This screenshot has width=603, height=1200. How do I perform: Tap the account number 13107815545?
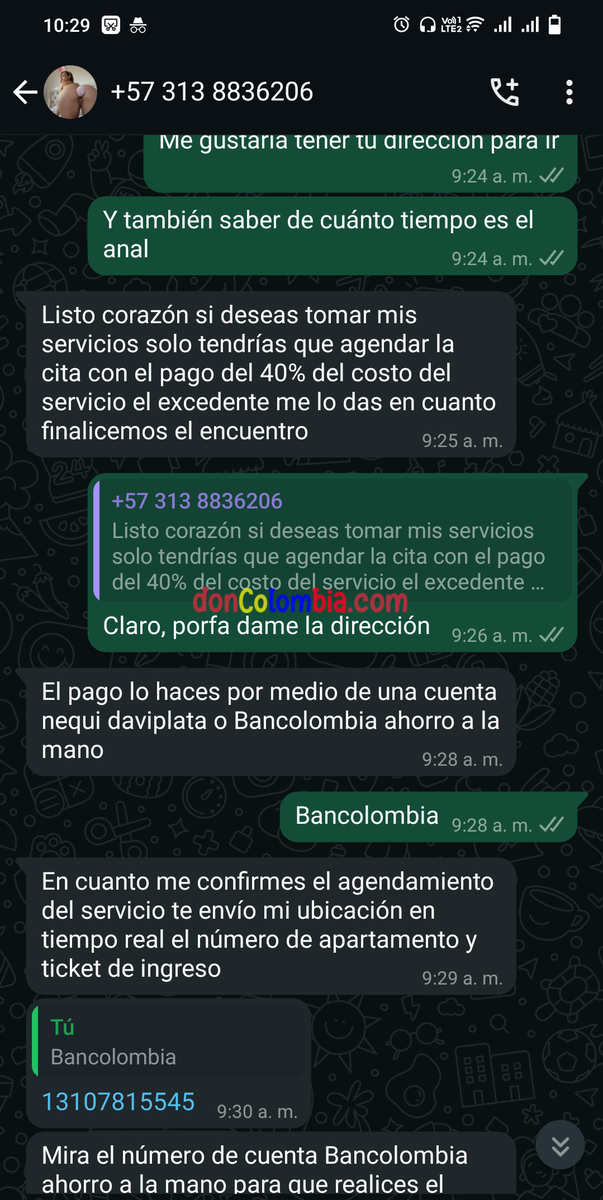118,1103
